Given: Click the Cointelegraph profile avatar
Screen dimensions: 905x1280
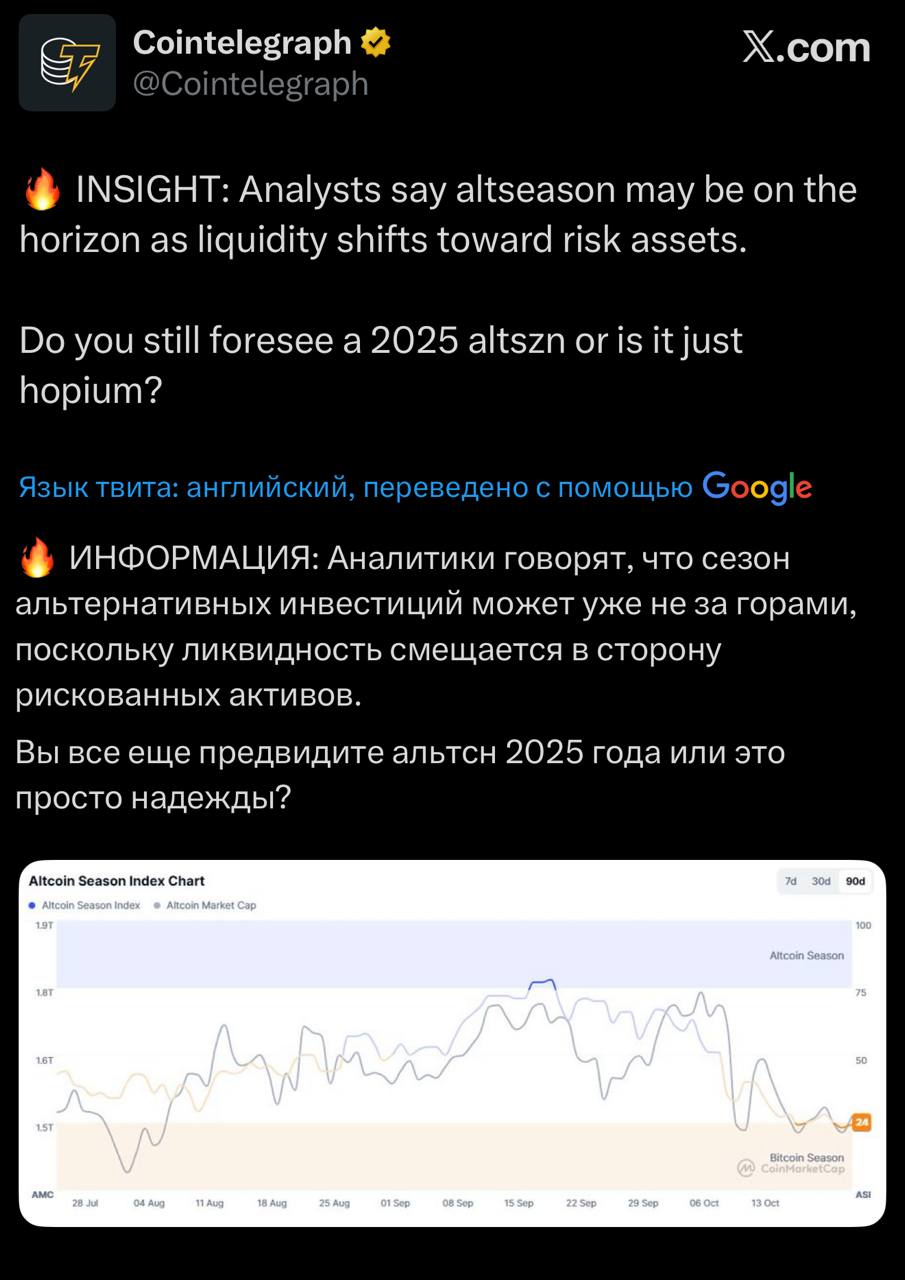Looking at the screenshot, I should tap(66, 62).
